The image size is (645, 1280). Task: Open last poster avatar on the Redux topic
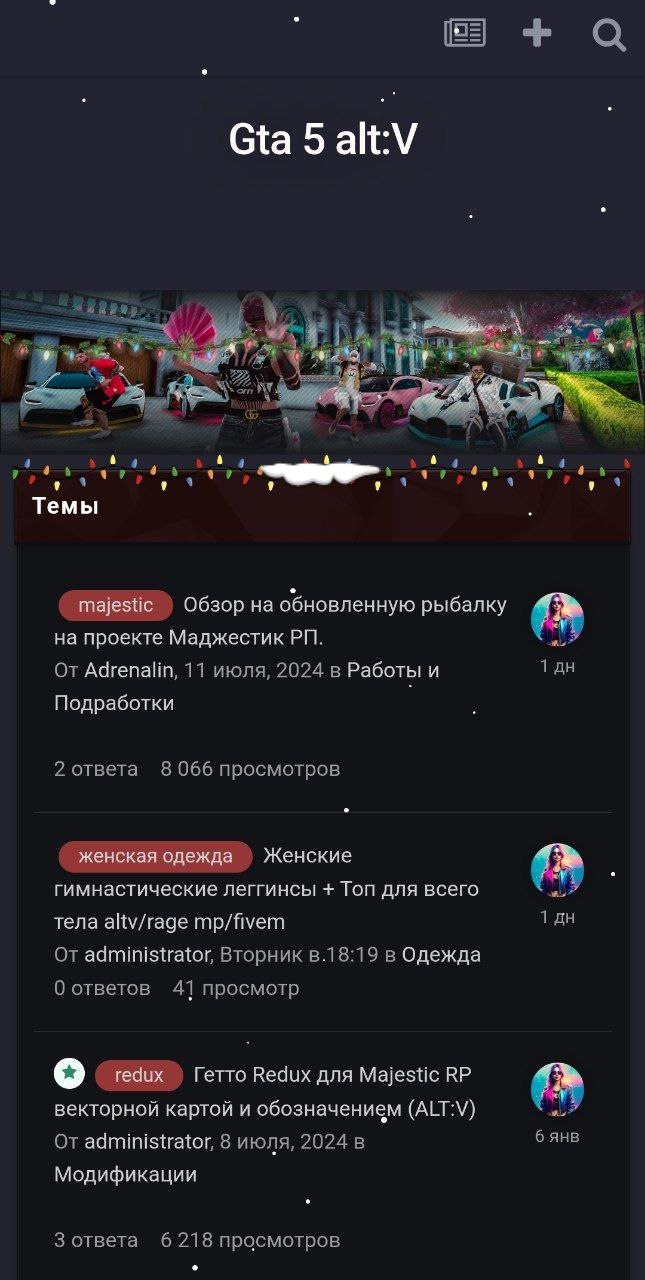557,1089
